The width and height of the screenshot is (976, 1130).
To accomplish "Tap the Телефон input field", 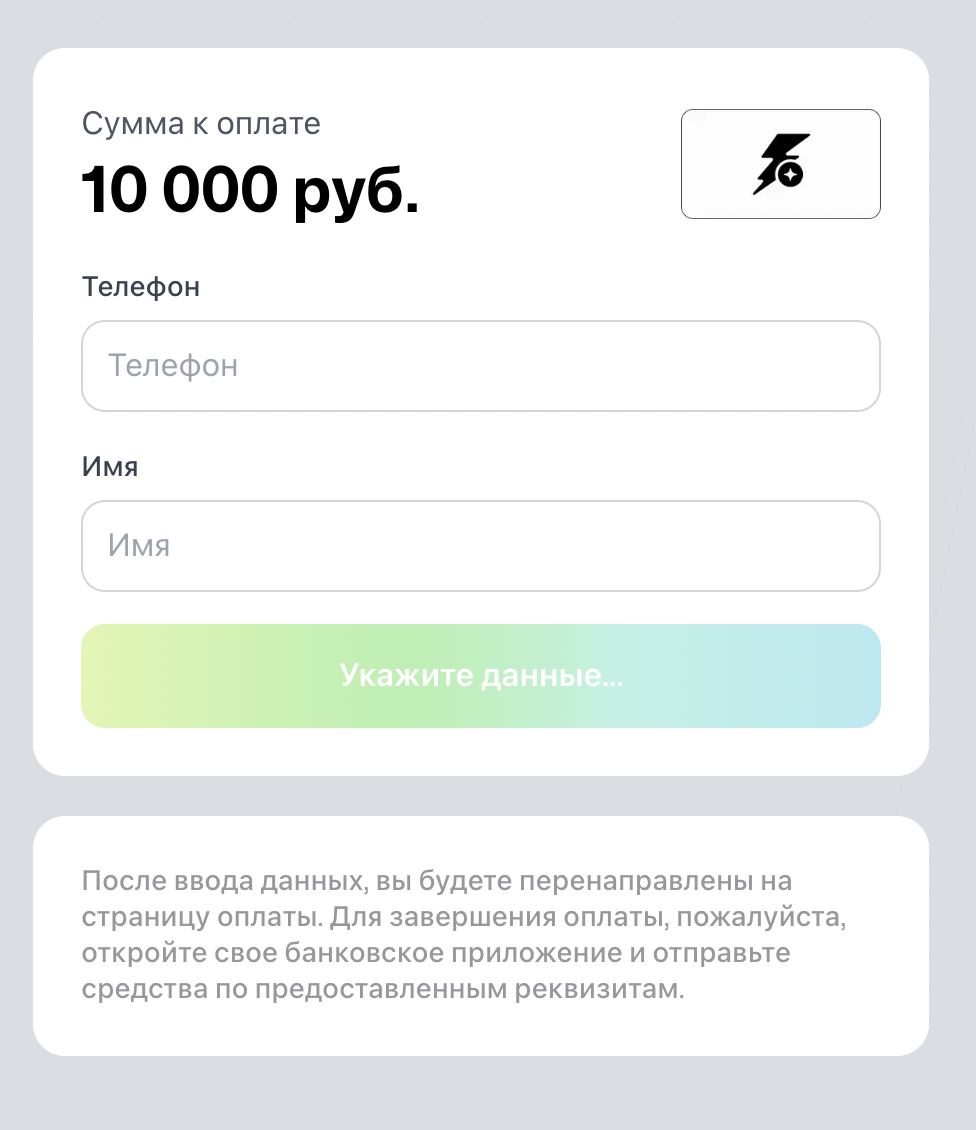I will (x=480, y=366).
